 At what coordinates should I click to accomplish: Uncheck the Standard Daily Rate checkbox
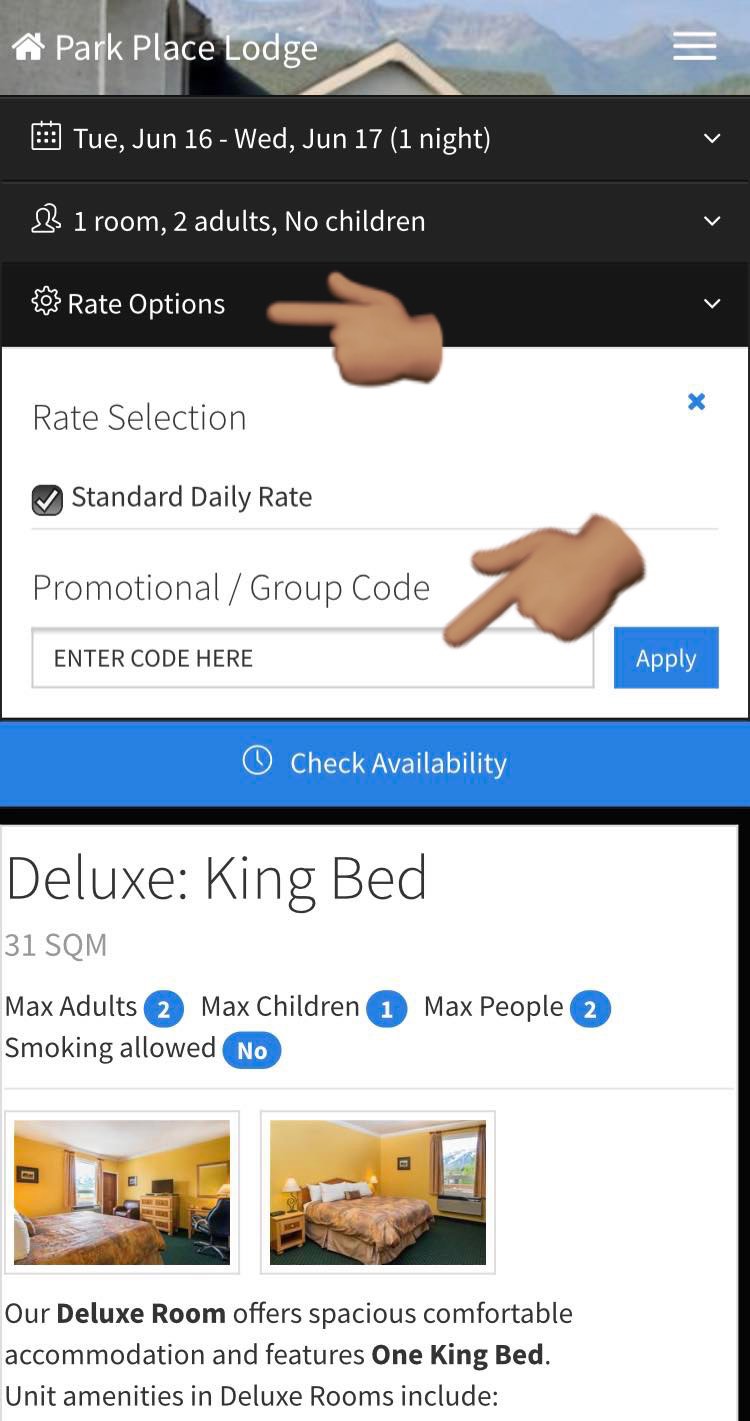47,500
